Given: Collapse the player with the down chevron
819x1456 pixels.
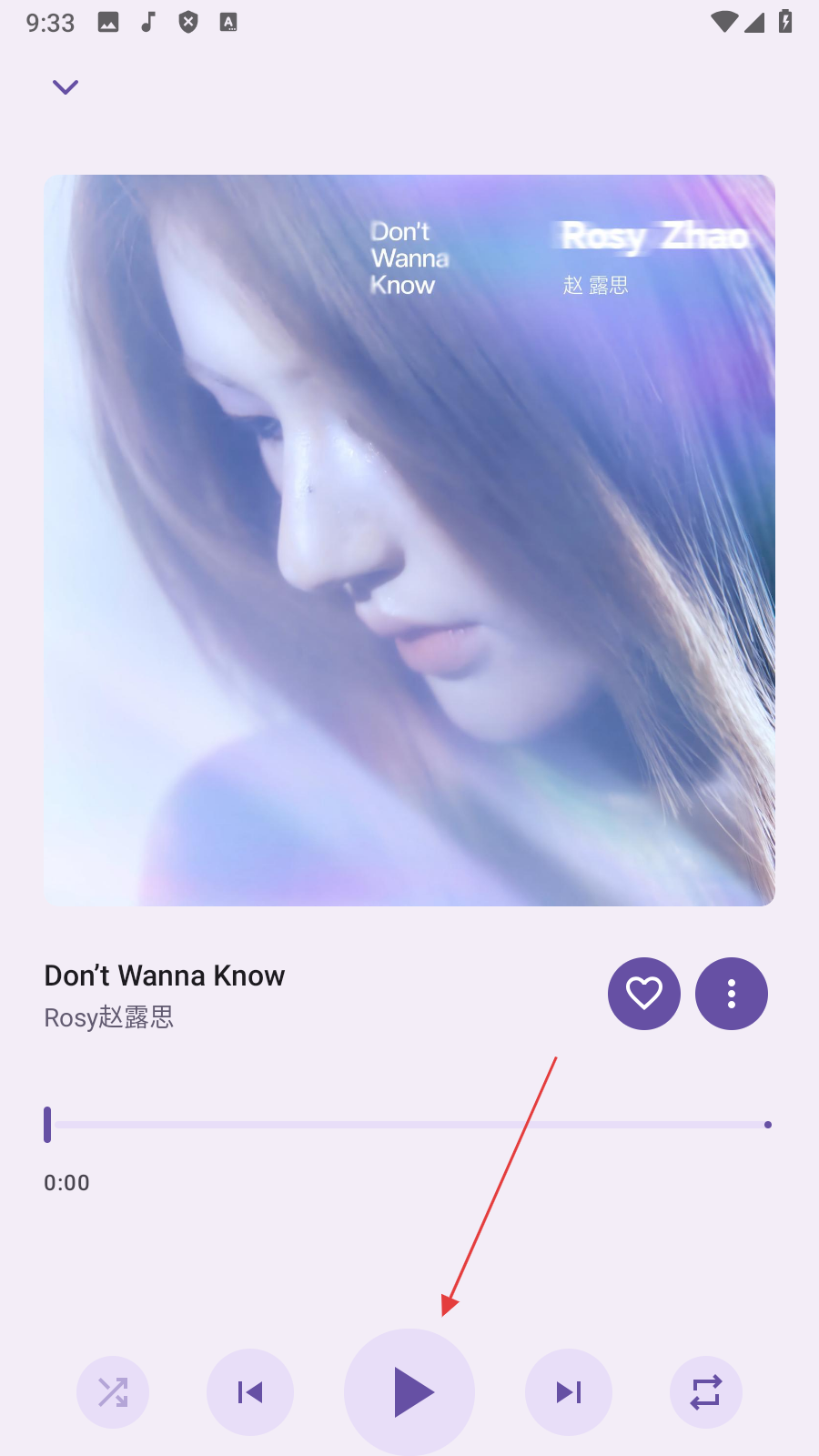Looking at the screenshot, I should [x=66, y=87].
